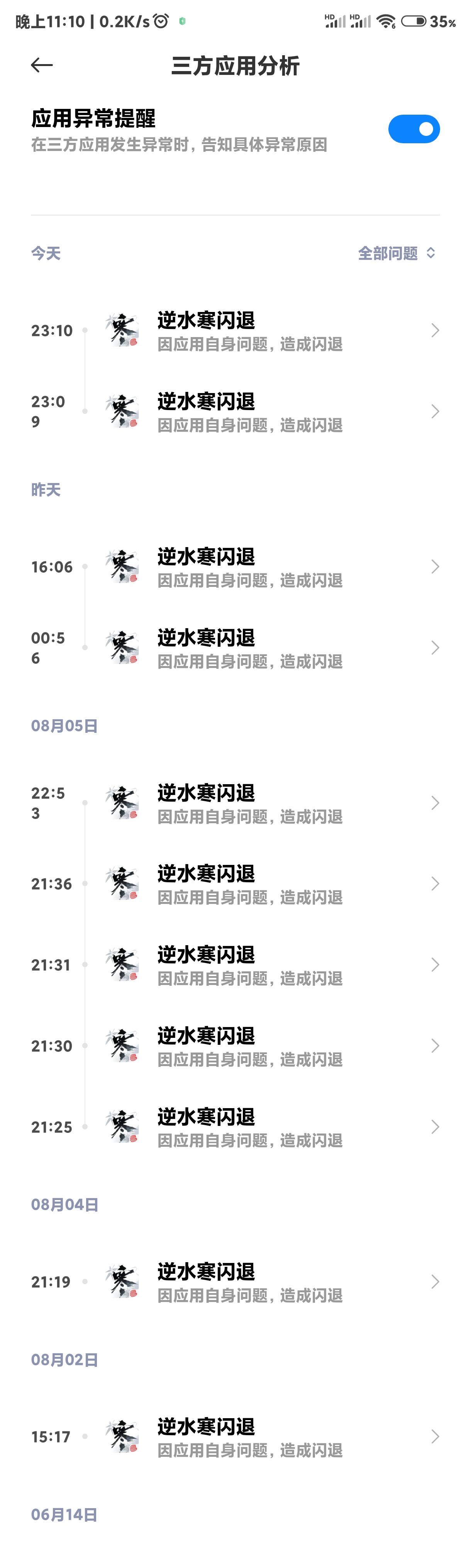Screen dimensions: 471x1568
Task: View the 21:36 逆水寒闪退 details
Action: pyautogui.click(x=249, y=885)
